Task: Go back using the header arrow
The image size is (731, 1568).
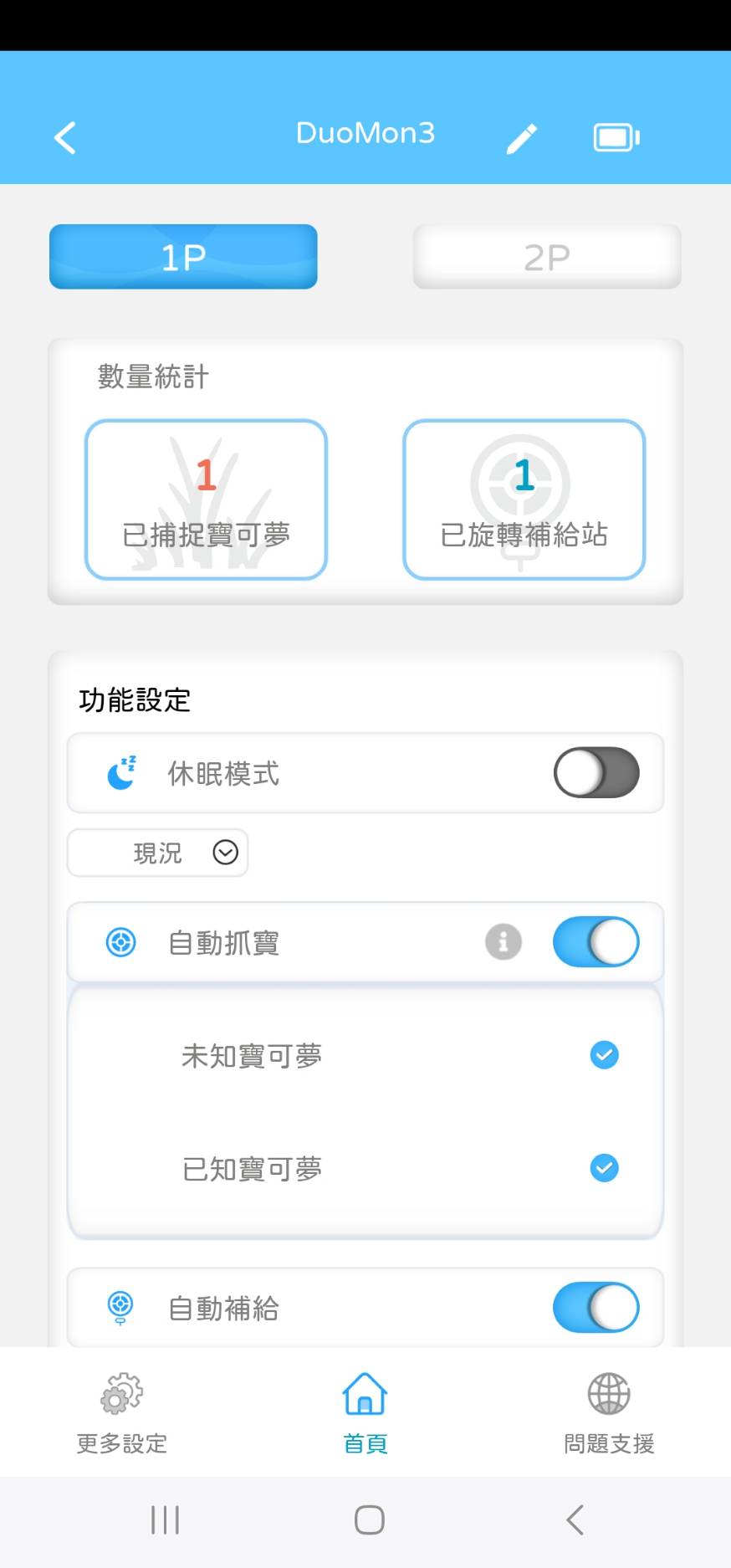Action: point(65,137)
